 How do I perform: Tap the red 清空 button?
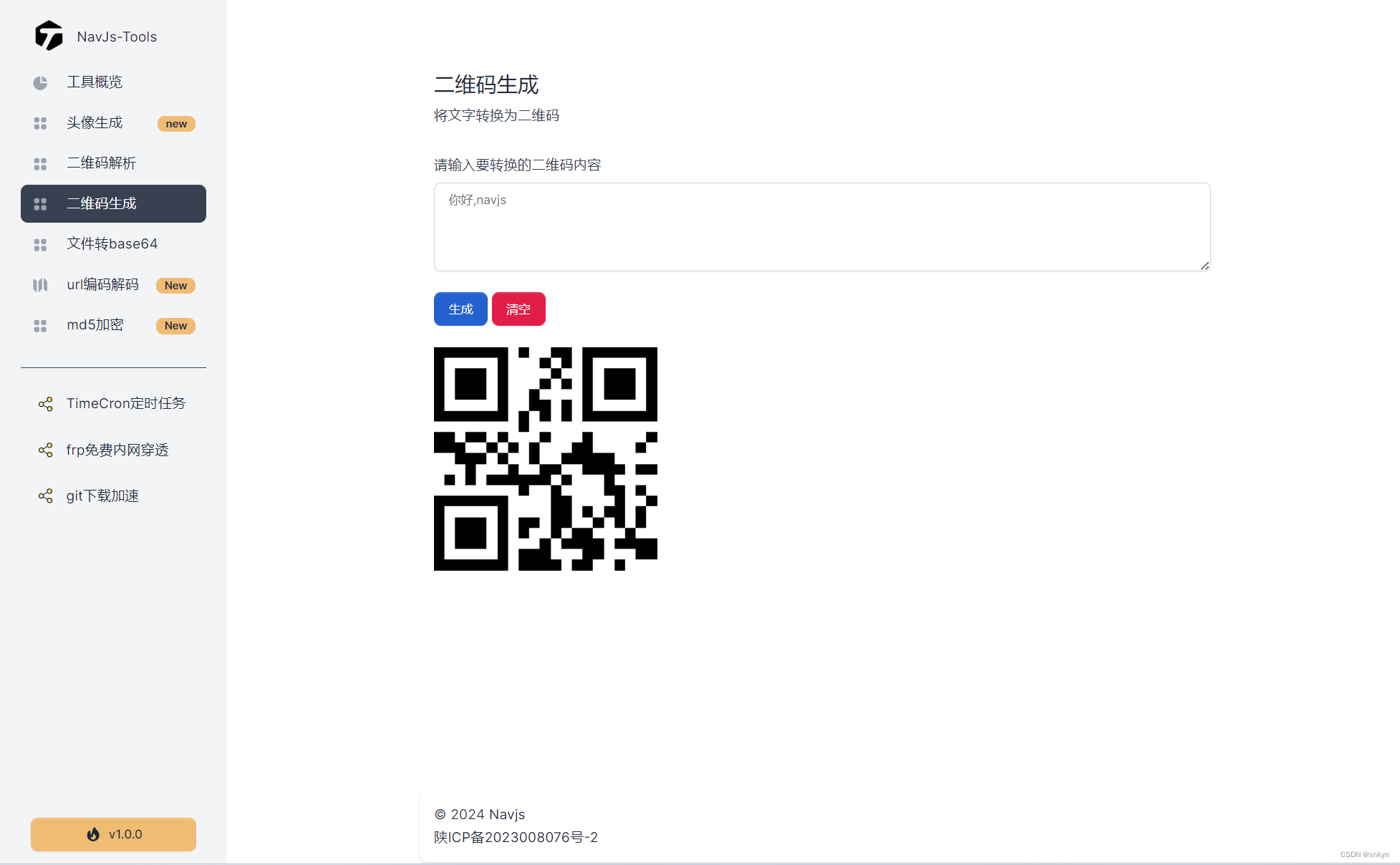click(x=518, y=309)
